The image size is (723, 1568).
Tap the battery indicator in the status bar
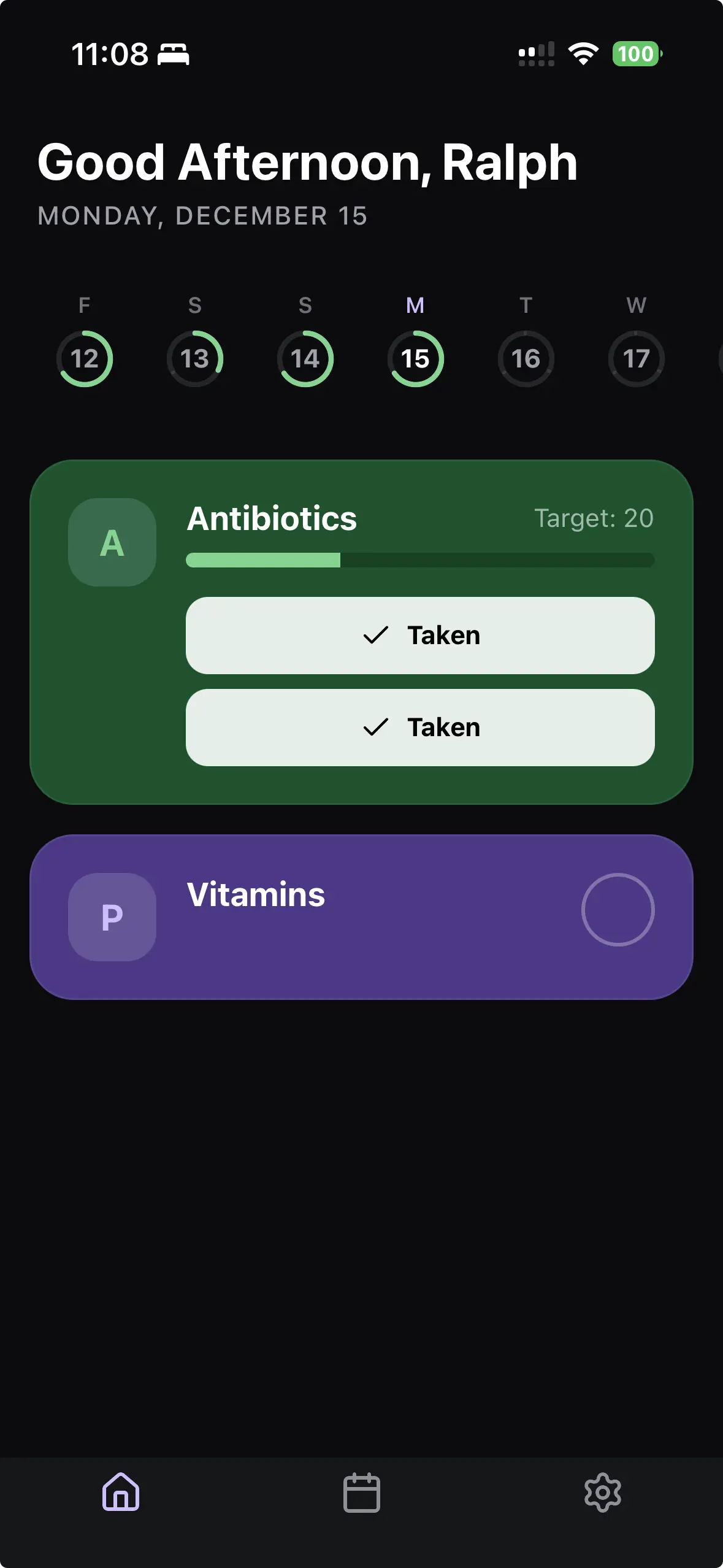[635, 55]
